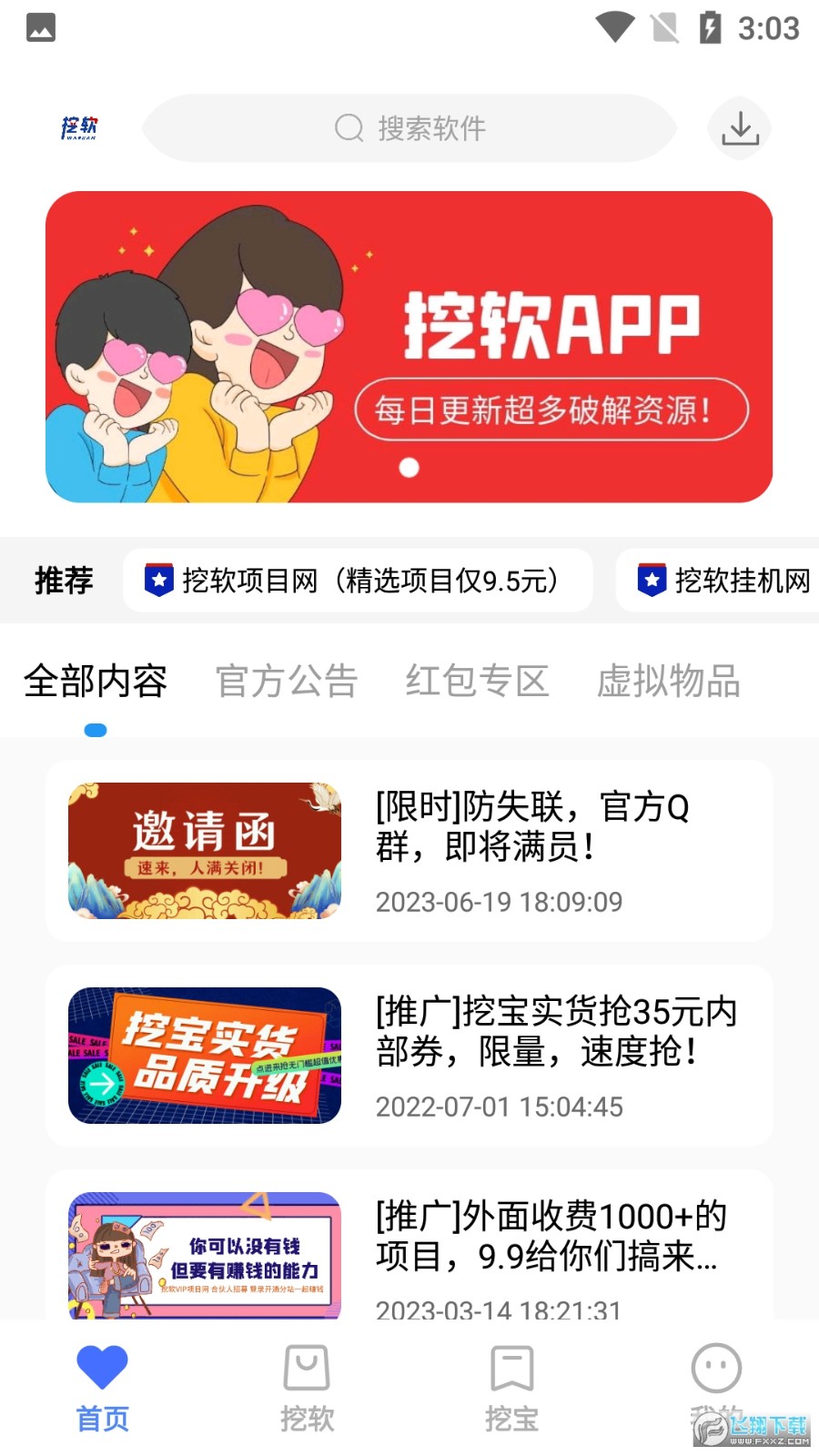Open the 红包专区 tab

[x=477, y=682]
